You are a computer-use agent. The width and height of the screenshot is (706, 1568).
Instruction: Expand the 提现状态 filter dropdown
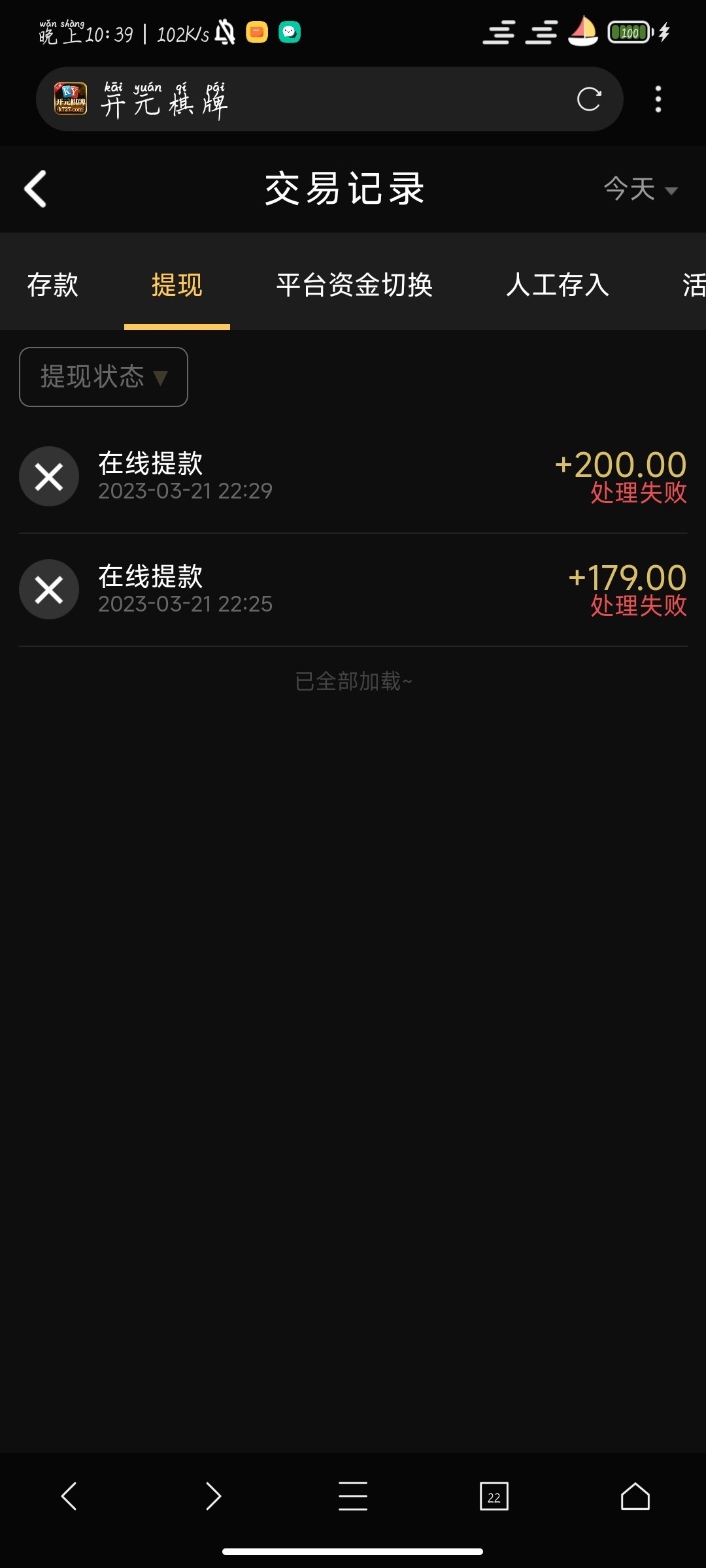(104, 377)
